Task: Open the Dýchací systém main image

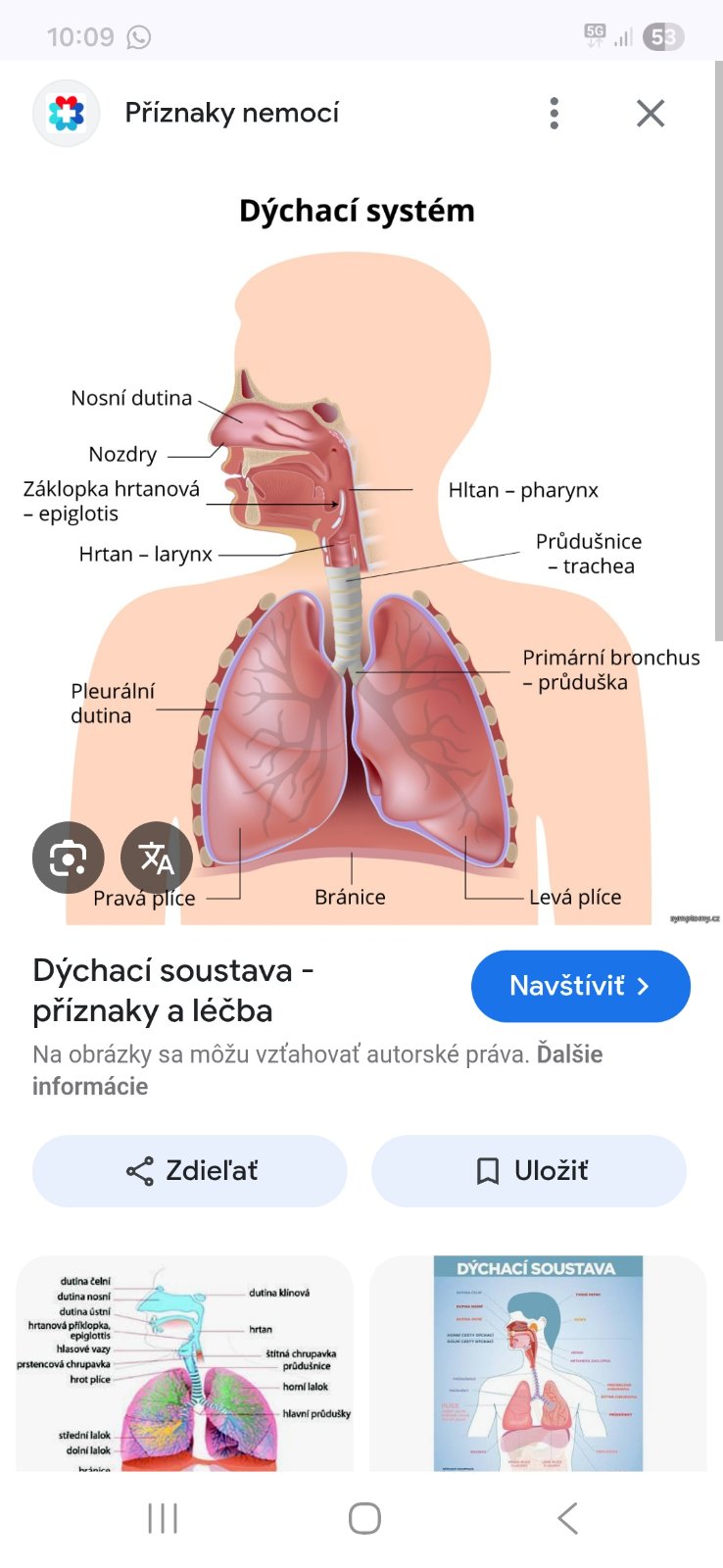Action: [361, 549]
